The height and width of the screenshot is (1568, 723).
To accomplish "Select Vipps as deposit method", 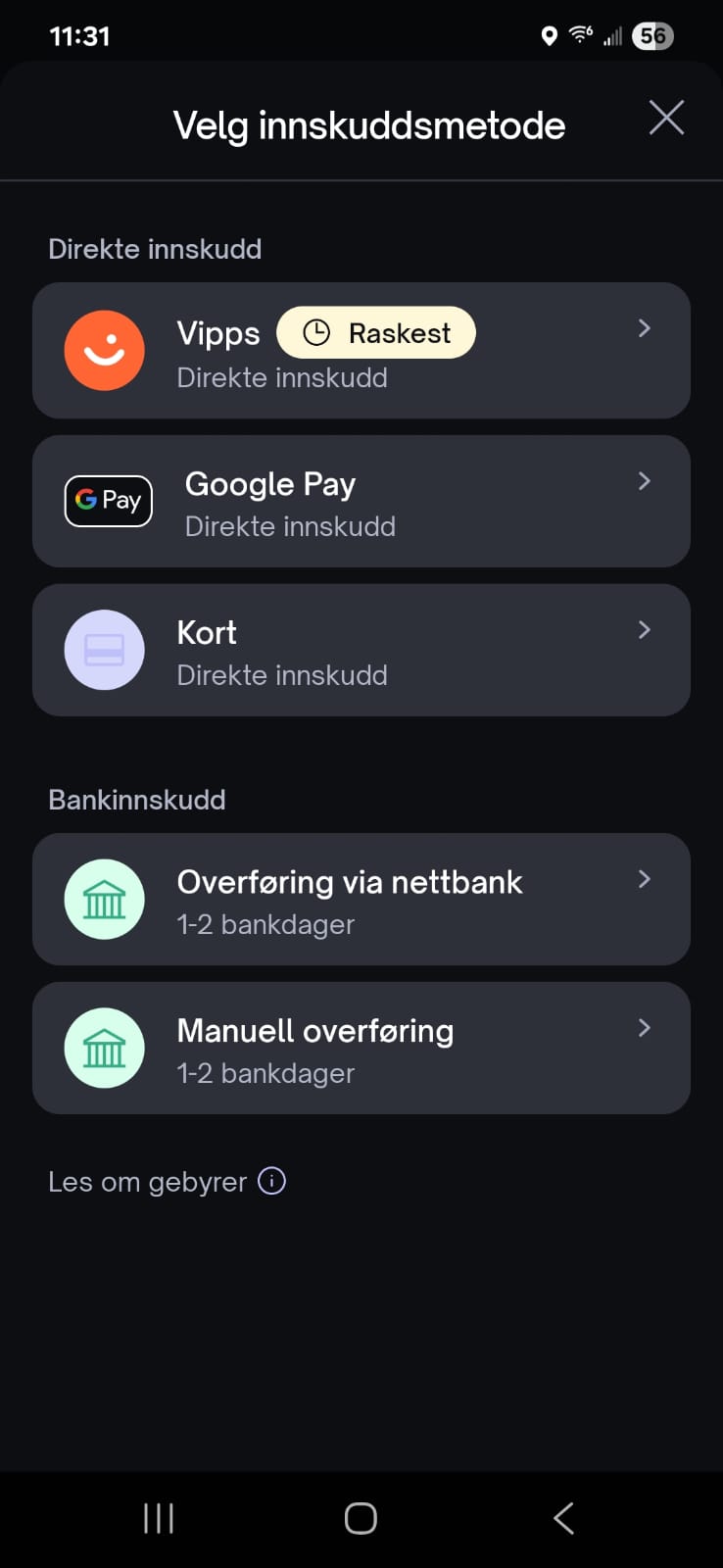I will [361, 351].
